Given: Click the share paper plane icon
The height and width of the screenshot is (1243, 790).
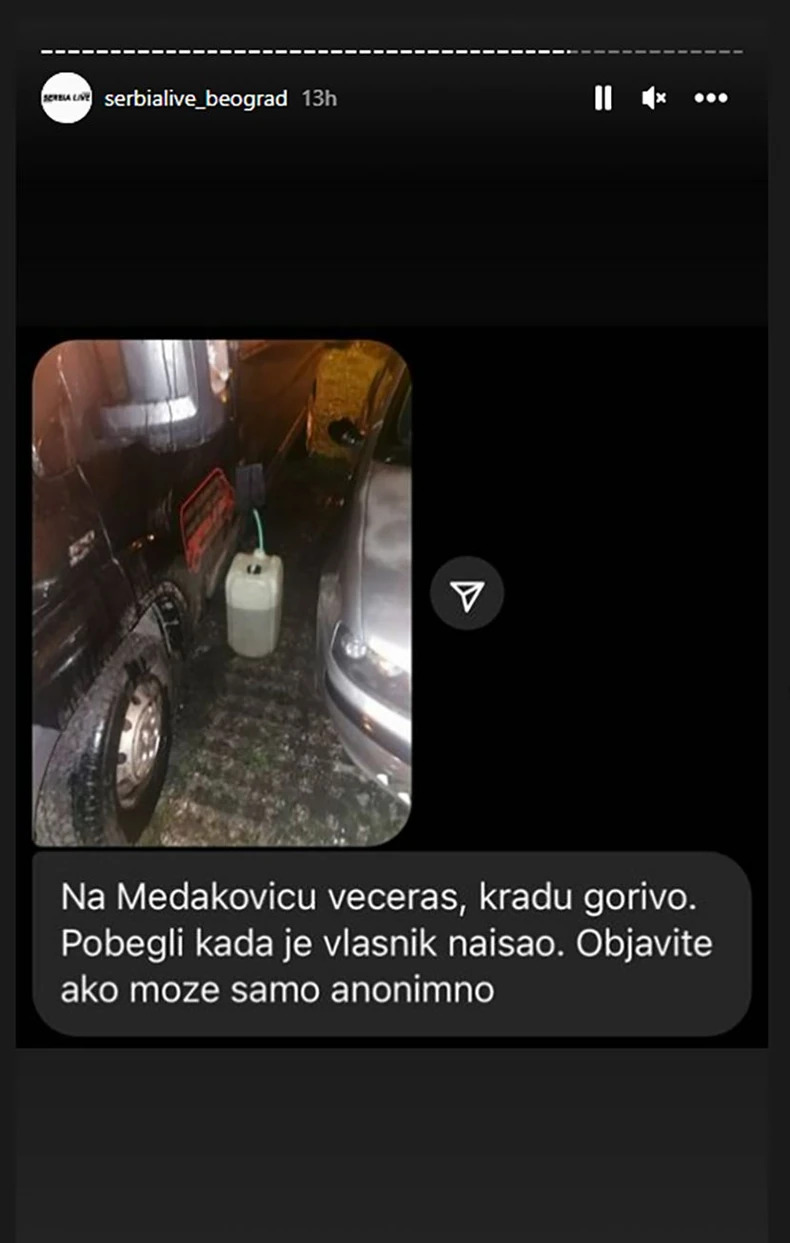Looking at the screenshot, I should pos(467,593).
